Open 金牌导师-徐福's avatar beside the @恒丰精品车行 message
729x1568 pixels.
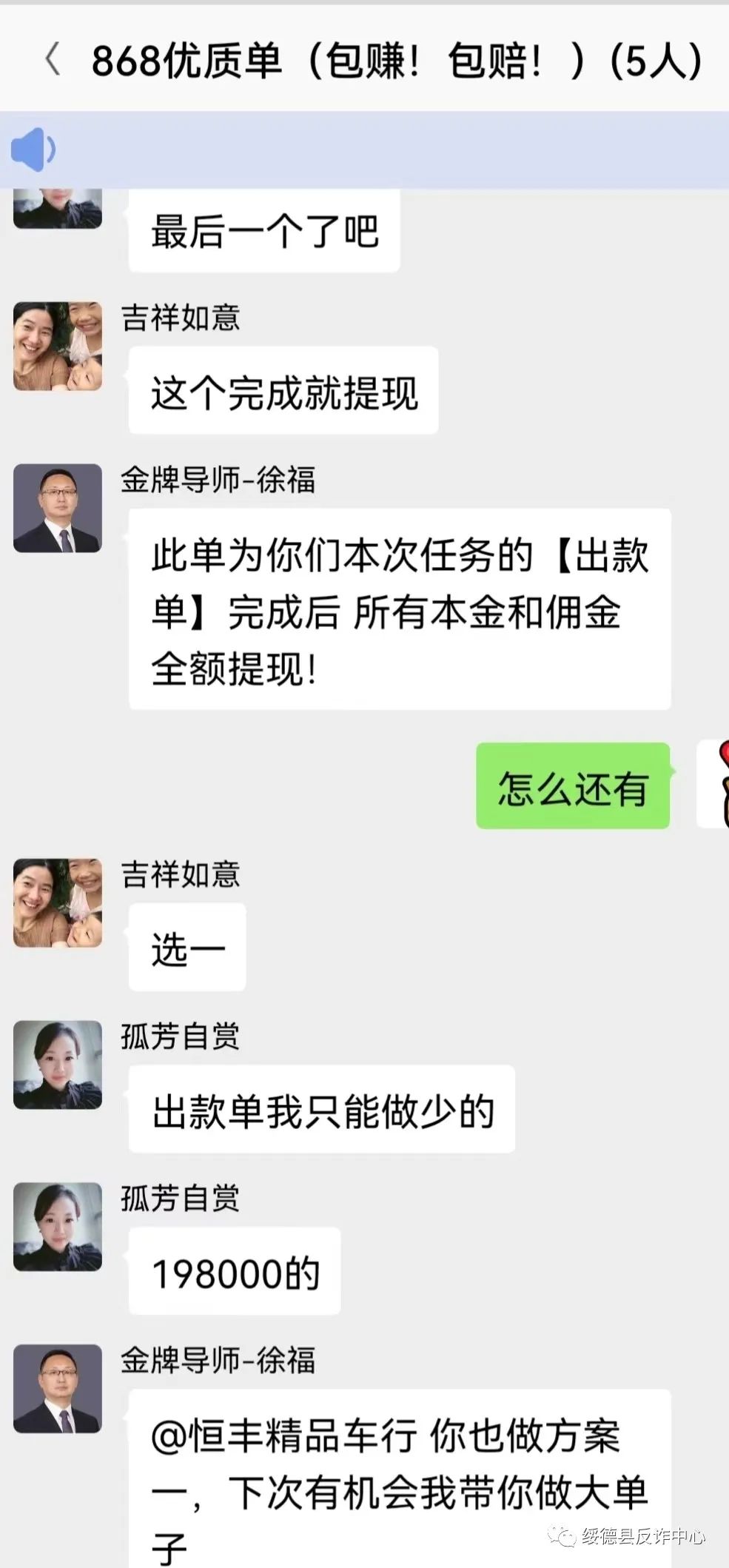(x=58, y=1388)
